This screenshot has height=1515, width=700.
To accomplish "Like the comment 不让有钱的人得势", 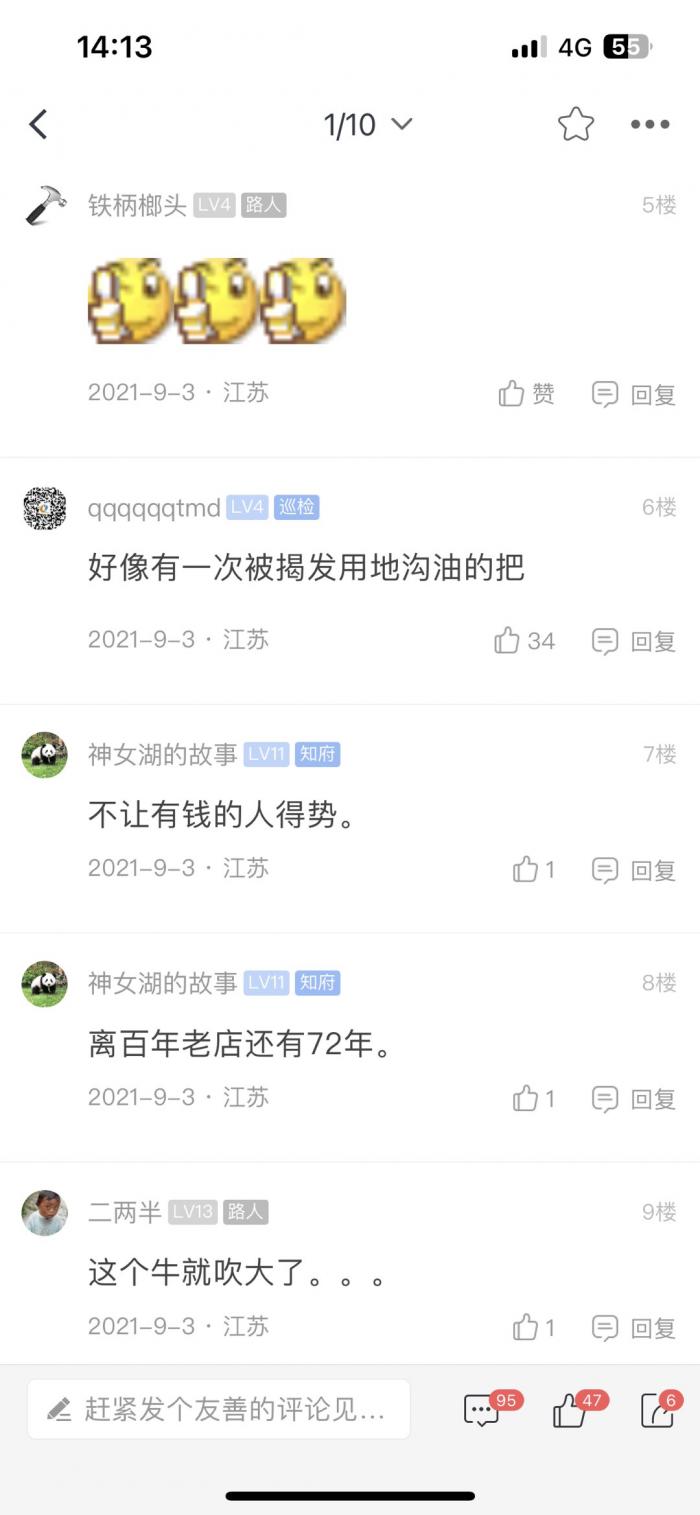I will point(533,870).
